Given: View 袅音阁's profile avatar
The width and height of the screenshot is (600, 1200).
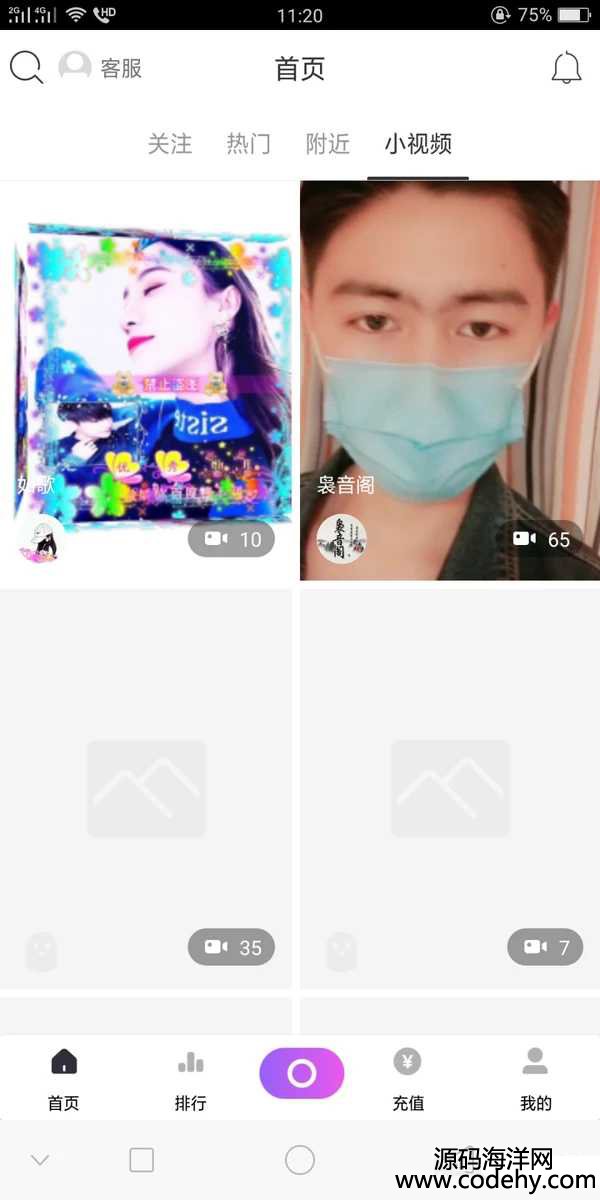Looking at the screenshot, I should pos(342,539).
